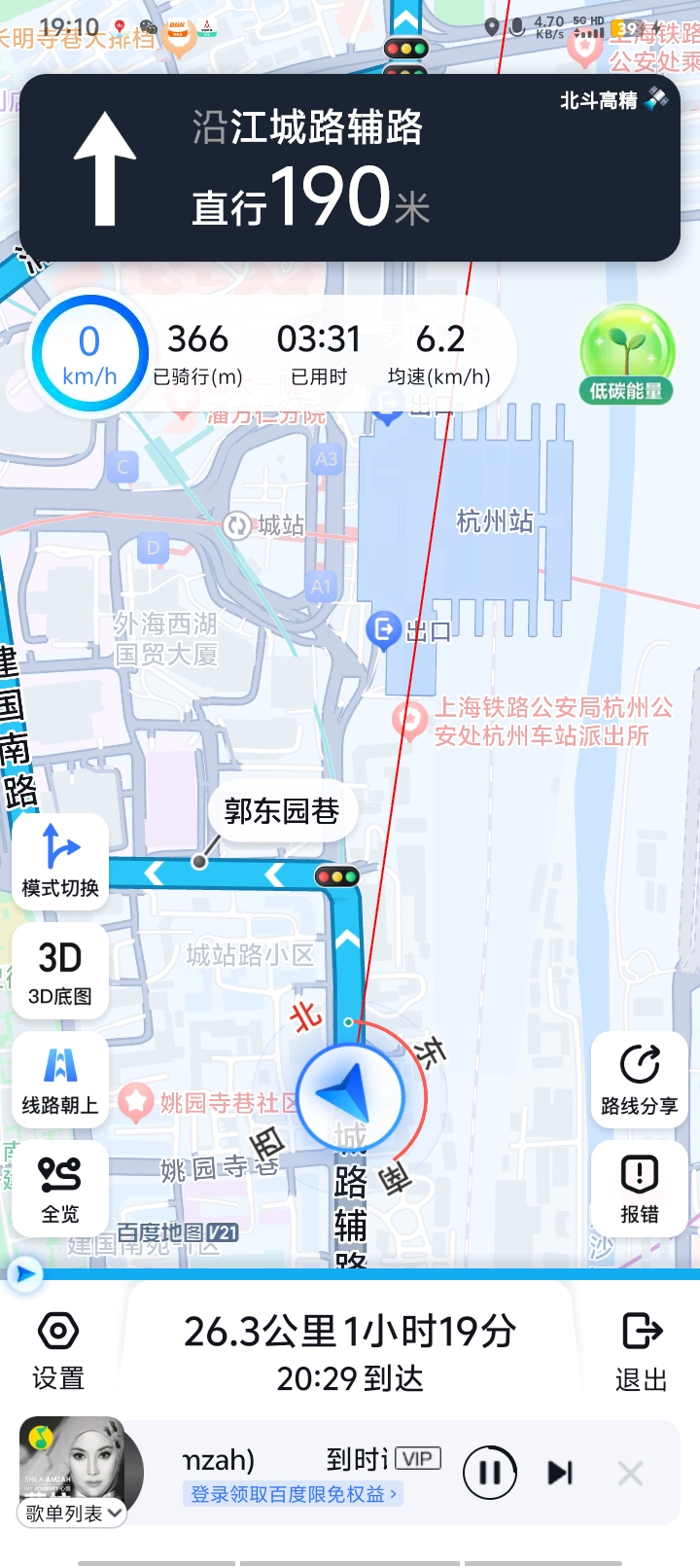Open navigation 设置 settings
The height and width of the screenshot is (1568, 700).
(x=58, y=1350)
